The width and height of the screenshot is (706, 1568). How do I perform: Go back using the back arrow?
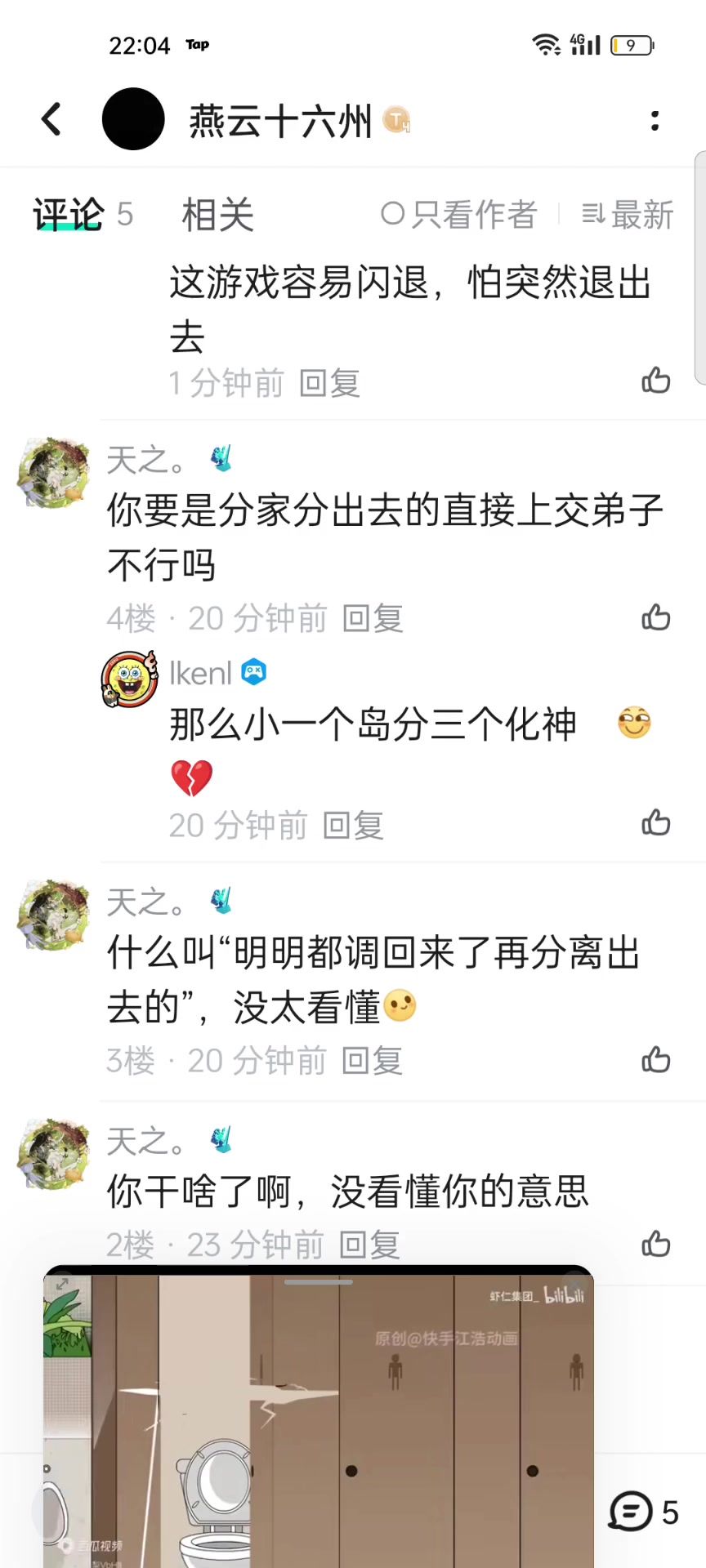[x=51, y=119]
